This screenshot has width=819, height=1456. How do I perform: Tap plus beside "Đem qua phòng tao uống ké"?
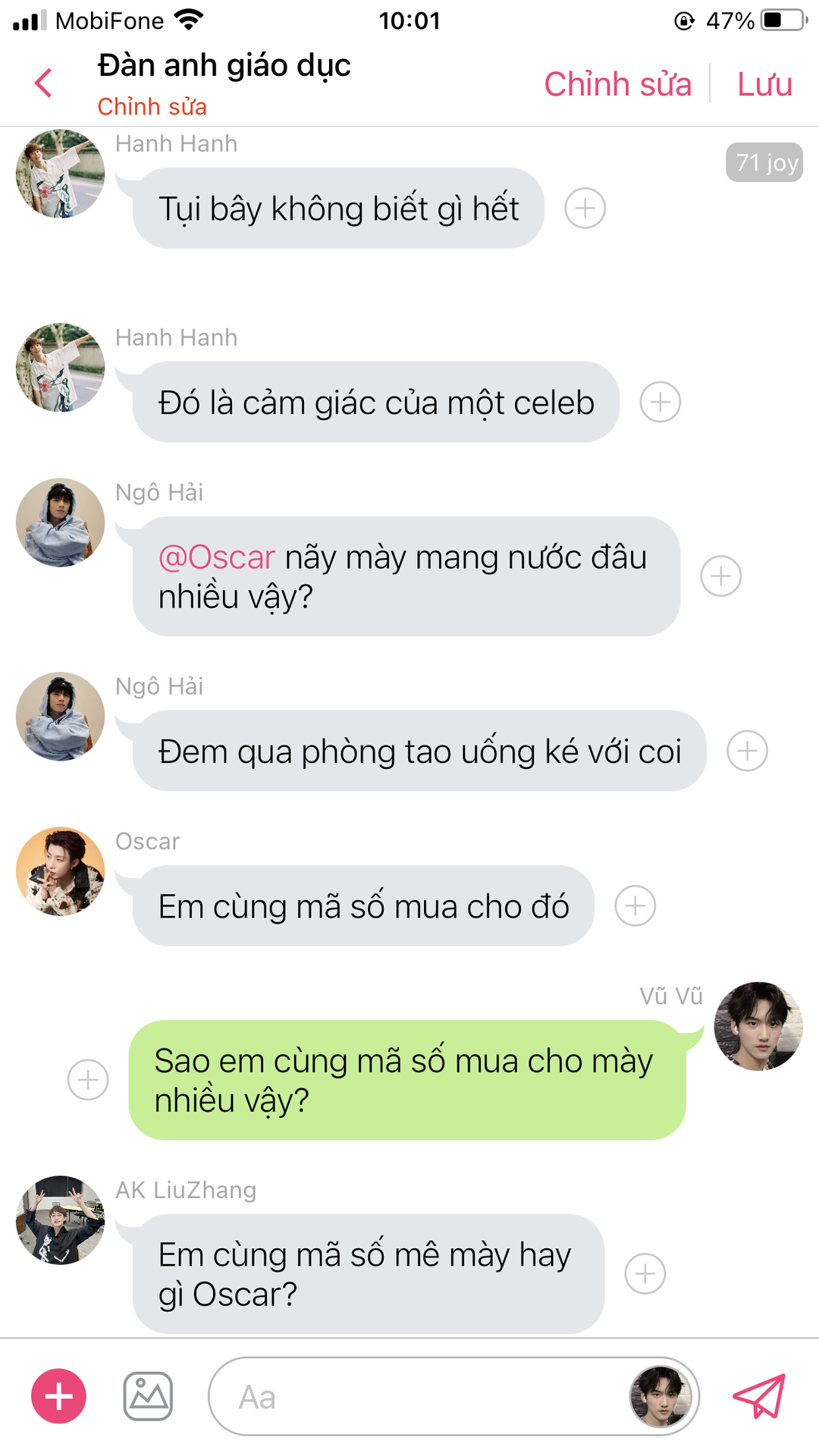click(x=747, y=752)
